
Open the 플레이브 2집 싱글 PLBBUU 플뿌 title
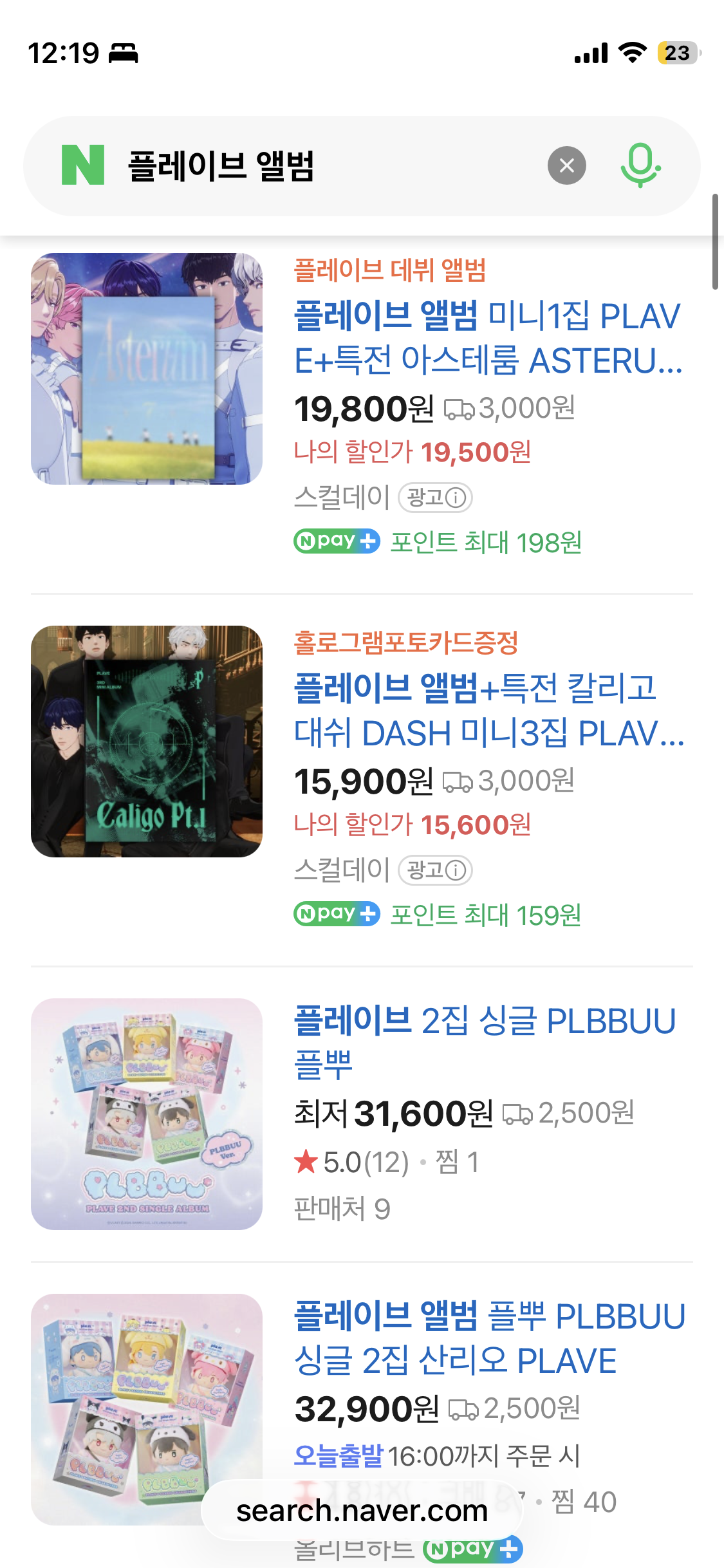484,1042
